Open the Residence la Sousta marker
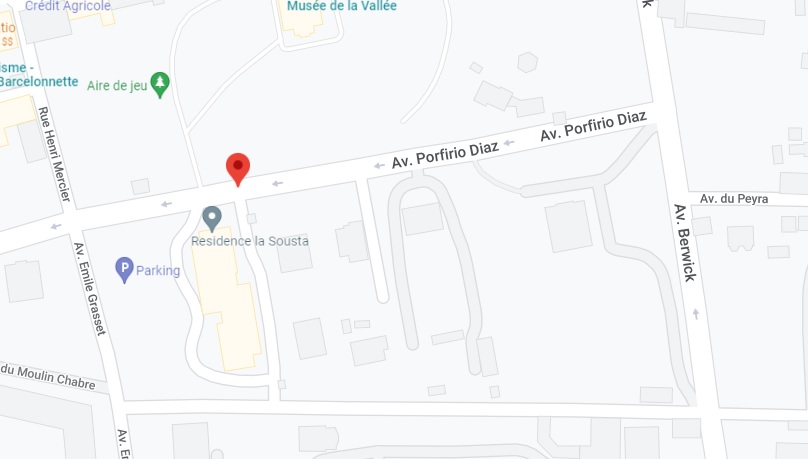This screenshot has width=808, height=459. 211,217
